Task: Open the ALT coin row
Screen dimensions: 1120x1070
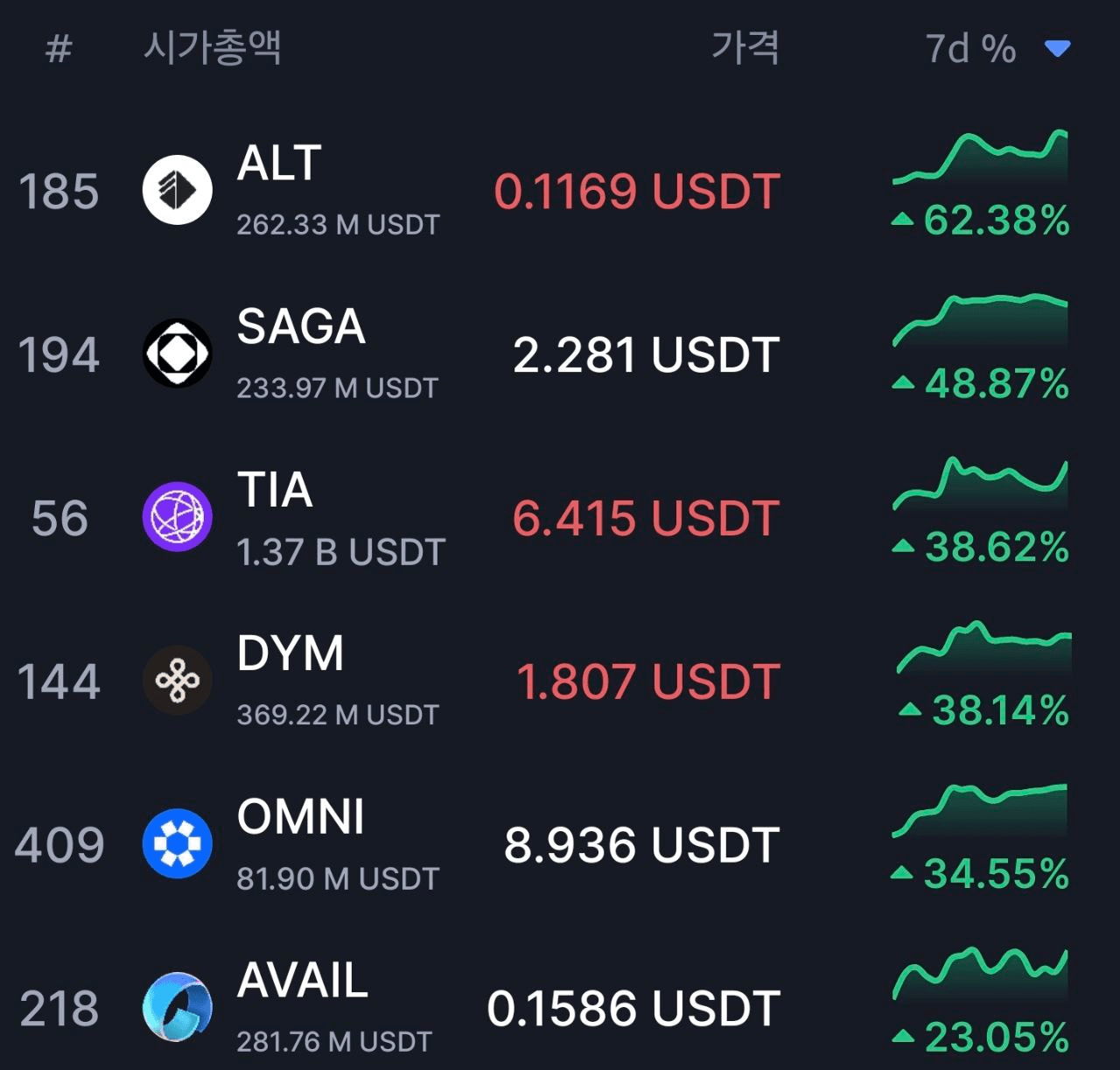Action: (x=279, y=164)
